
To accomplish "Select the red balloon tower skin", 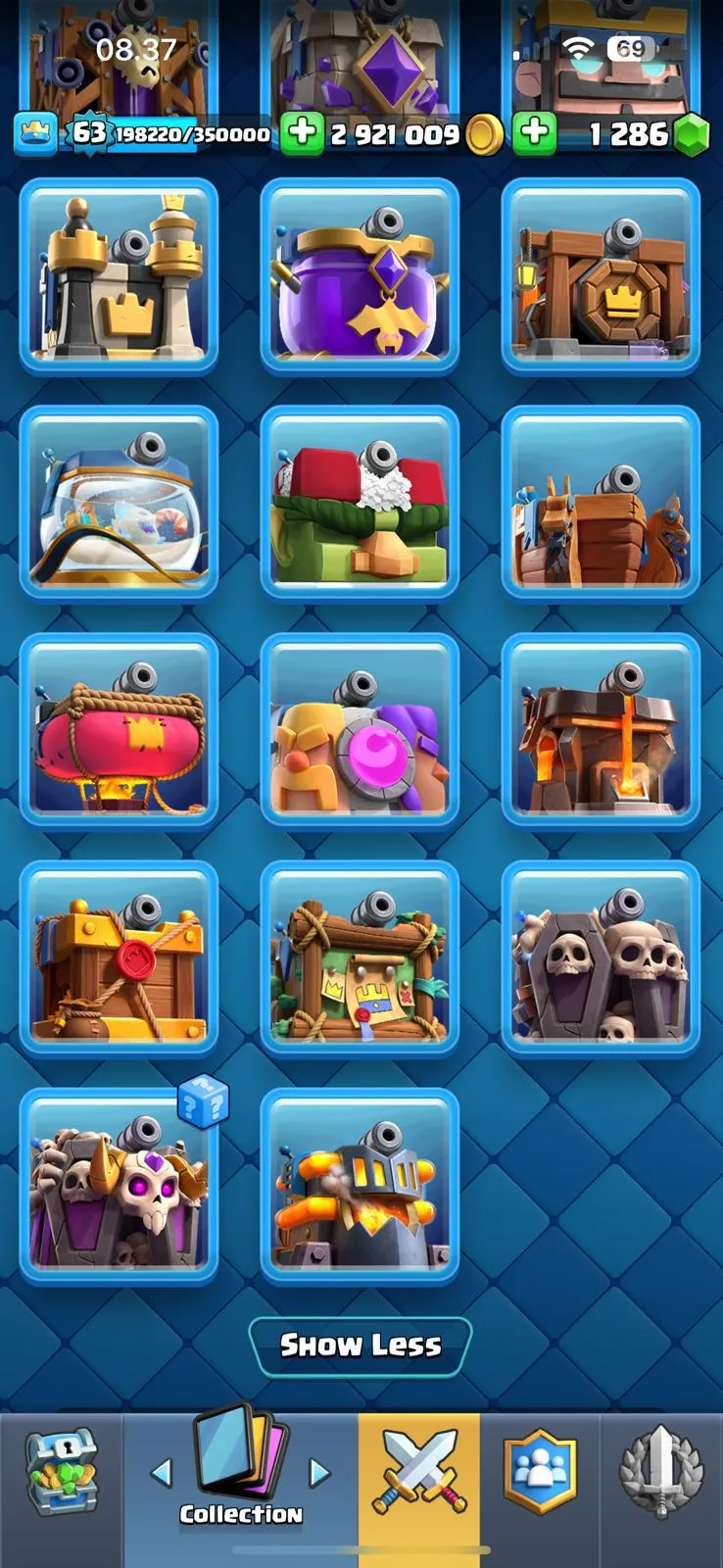I will tap(119, 730).
